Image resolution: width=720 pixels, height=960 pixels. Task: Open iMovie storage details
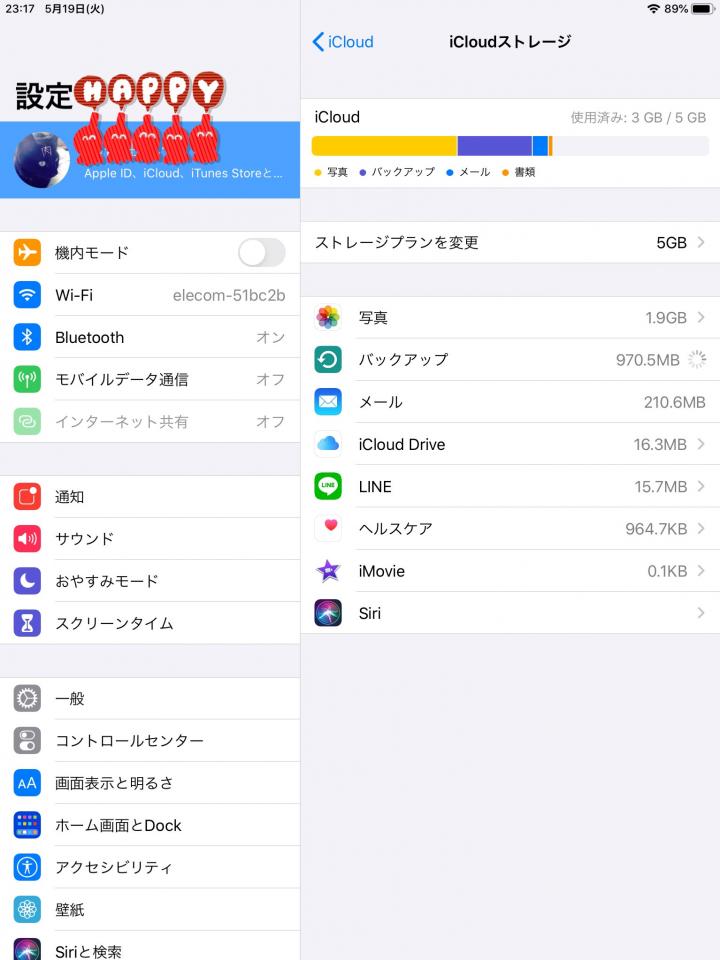(510, 571)
